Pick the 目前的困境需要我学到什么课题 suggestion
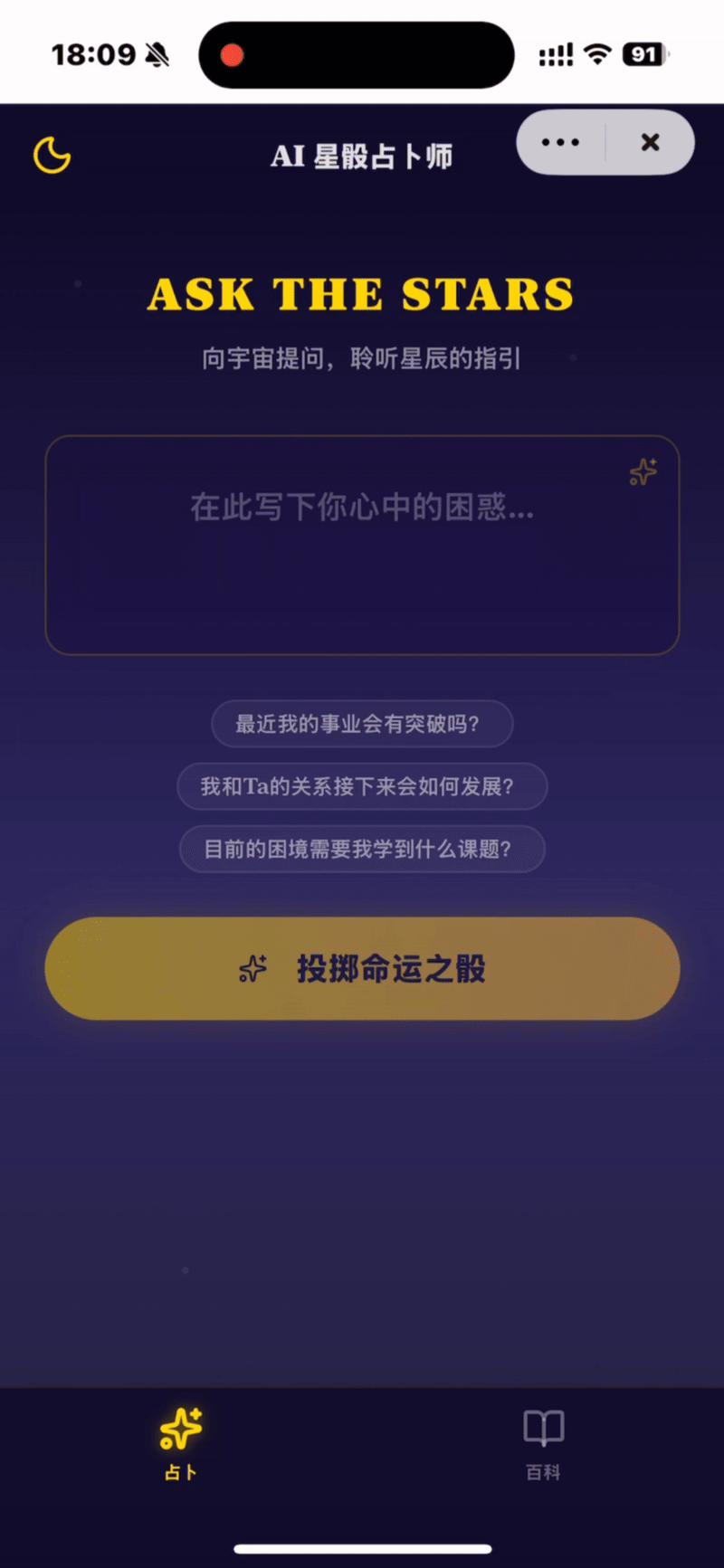Image resolution: width=724 pixels, height=1568 pixels. point(362,849)
